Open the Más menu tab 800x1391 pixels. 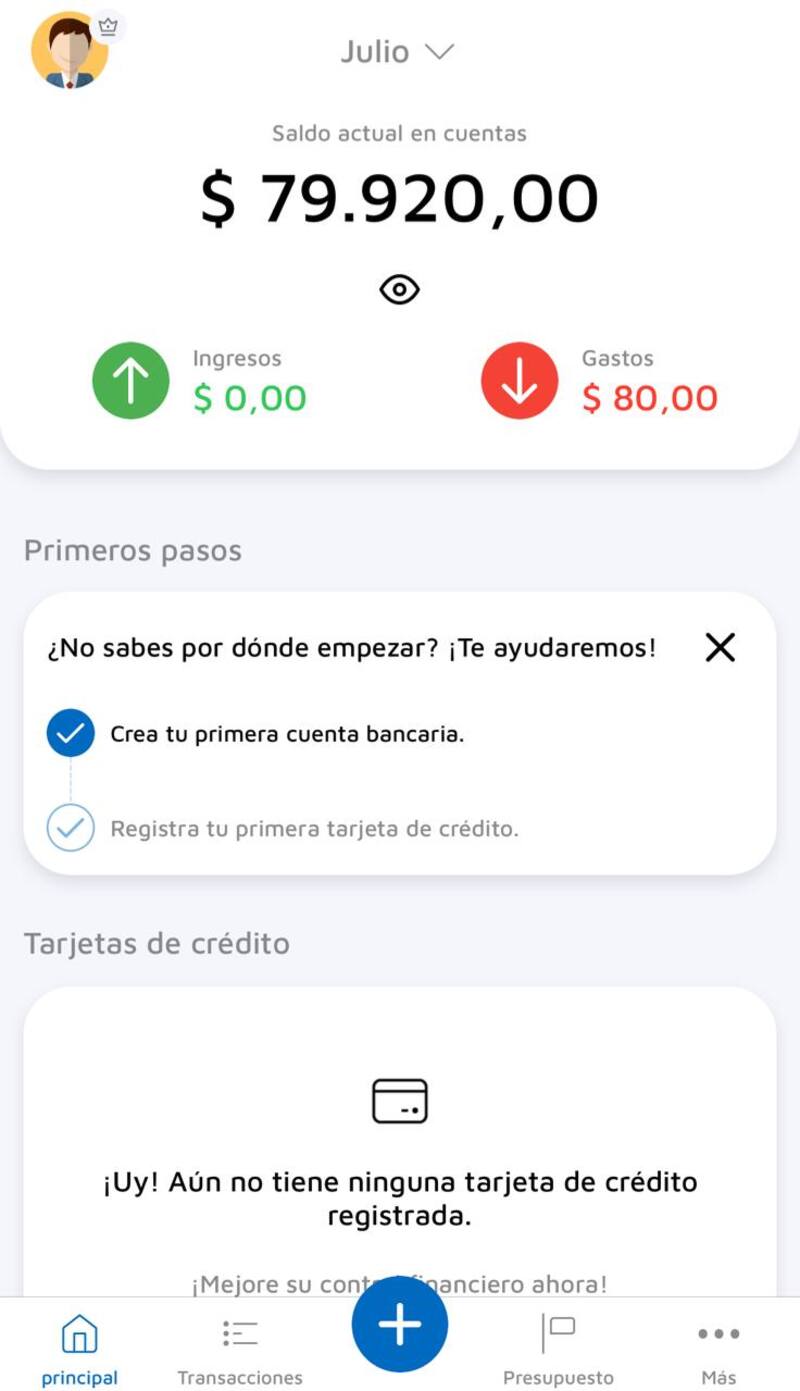[x=718, y=1348]
